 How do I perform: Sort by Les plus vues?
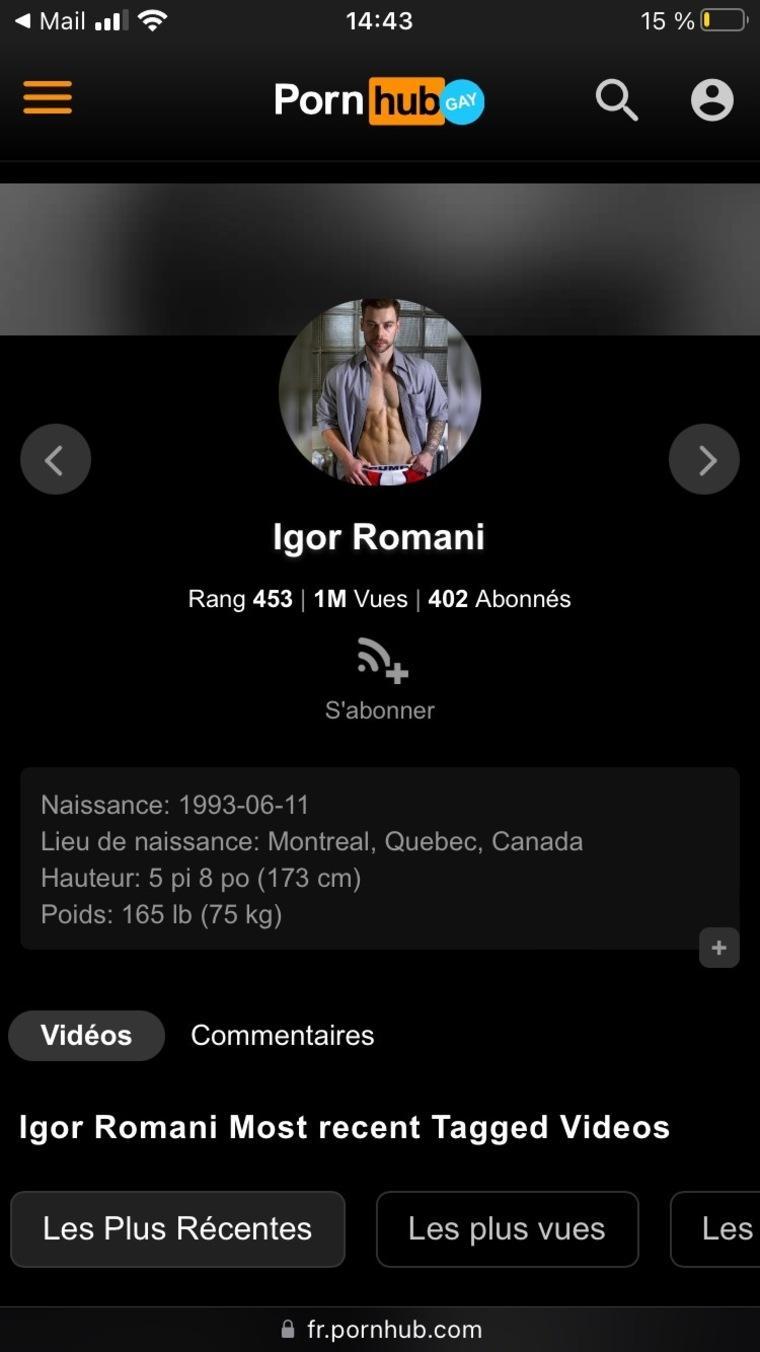tap(507, 1229)
